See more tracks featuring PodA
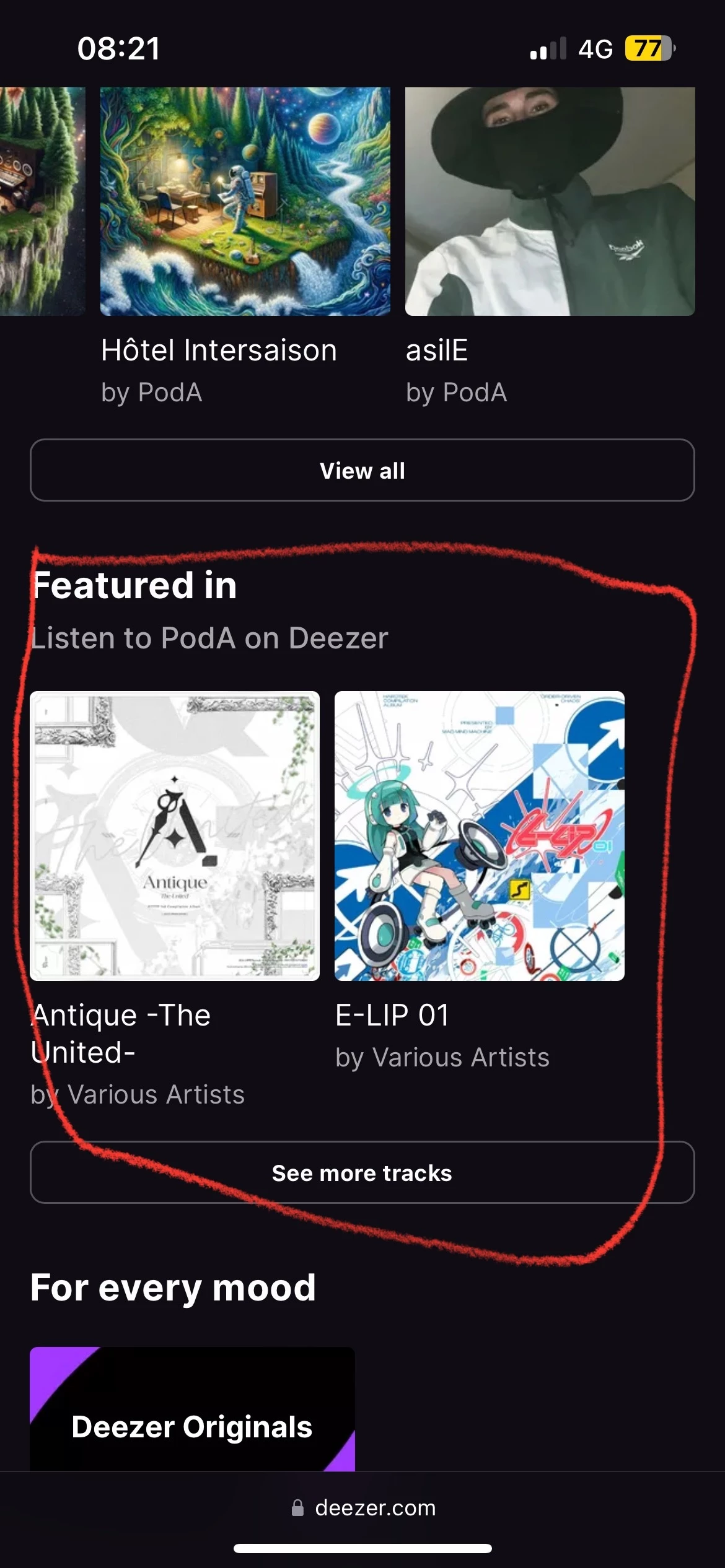This screenshot has height=1568, width=725. [x=362, y=1173]
